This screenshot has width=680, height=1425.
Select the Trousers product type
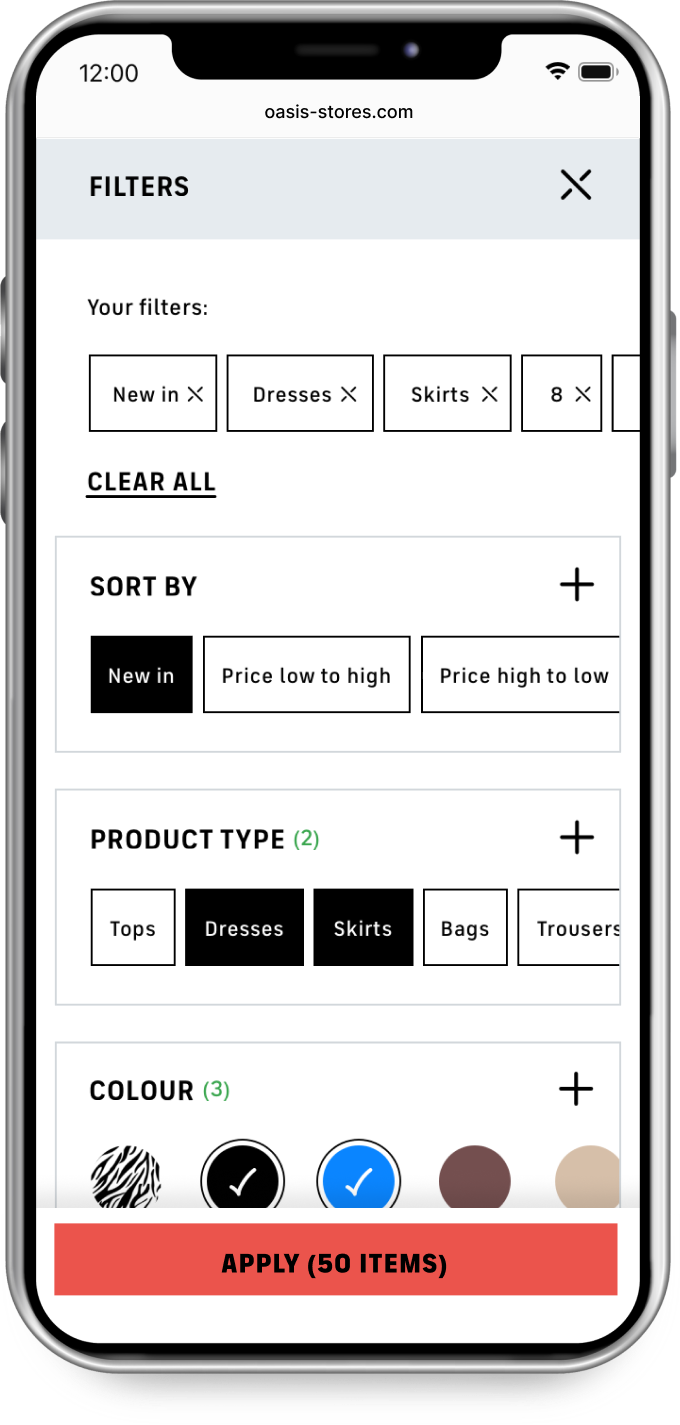click(x=569, y=928)
